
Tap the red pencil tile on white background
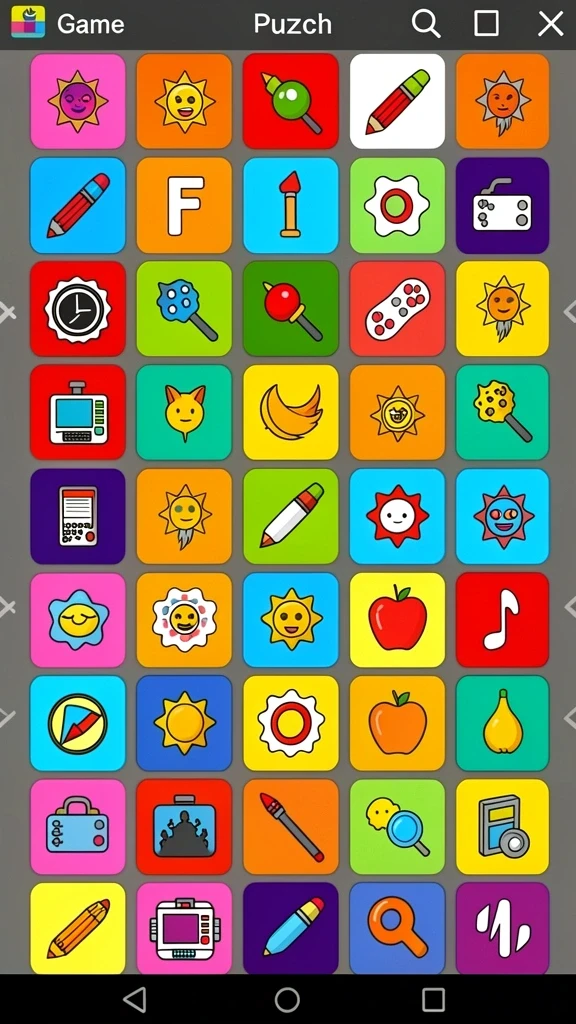(x=397, y=101)
